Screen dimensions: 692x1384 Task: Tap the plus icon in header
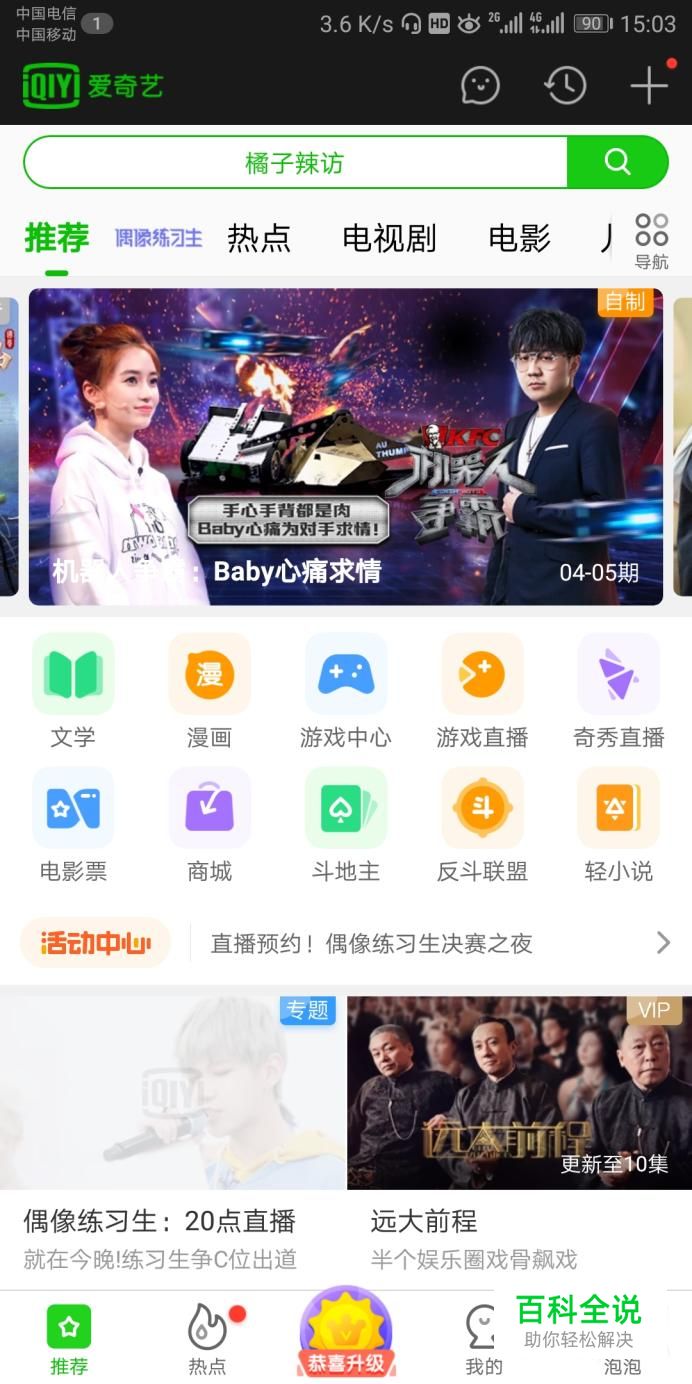pos(649,86)
